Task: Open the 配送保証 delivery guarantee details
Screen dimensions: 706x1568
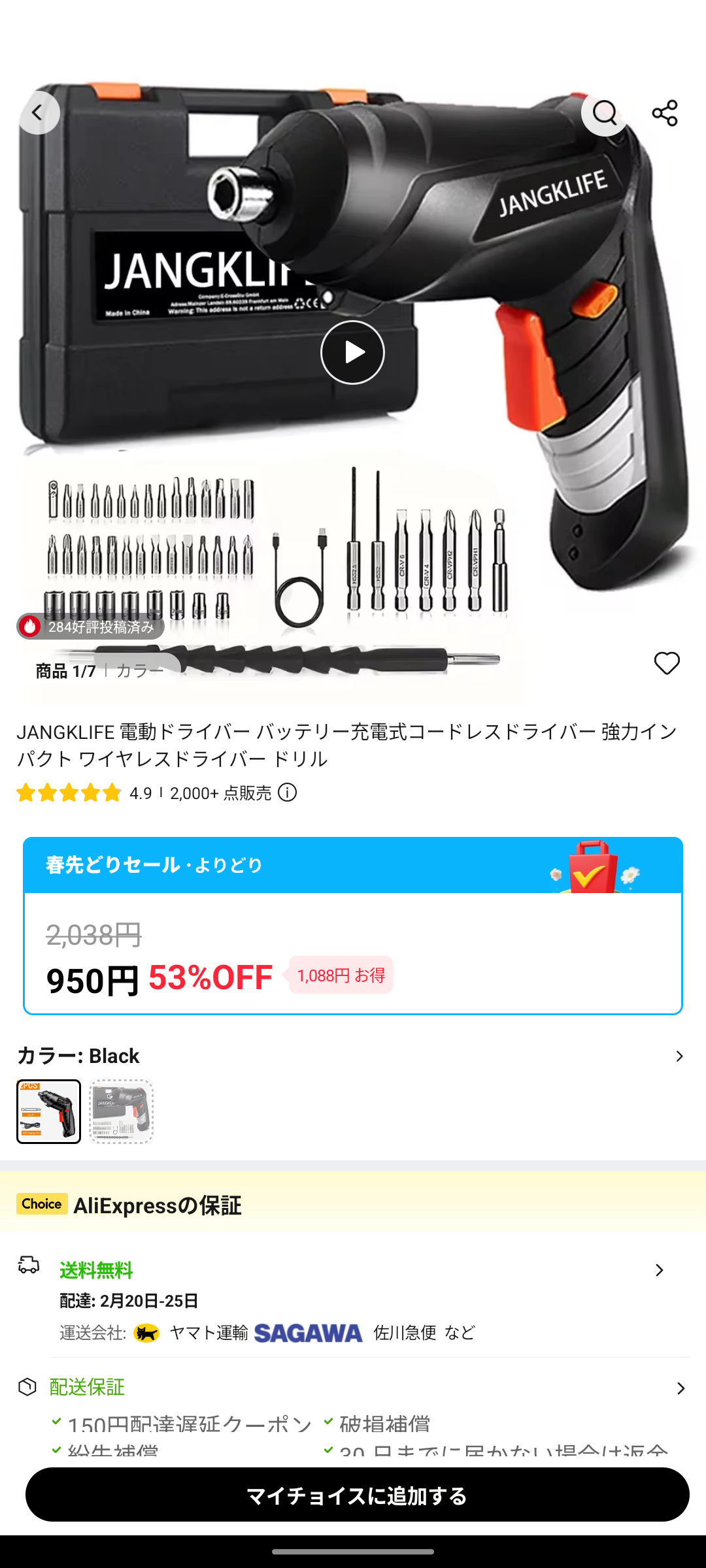Action: [x=680, y=1388]
